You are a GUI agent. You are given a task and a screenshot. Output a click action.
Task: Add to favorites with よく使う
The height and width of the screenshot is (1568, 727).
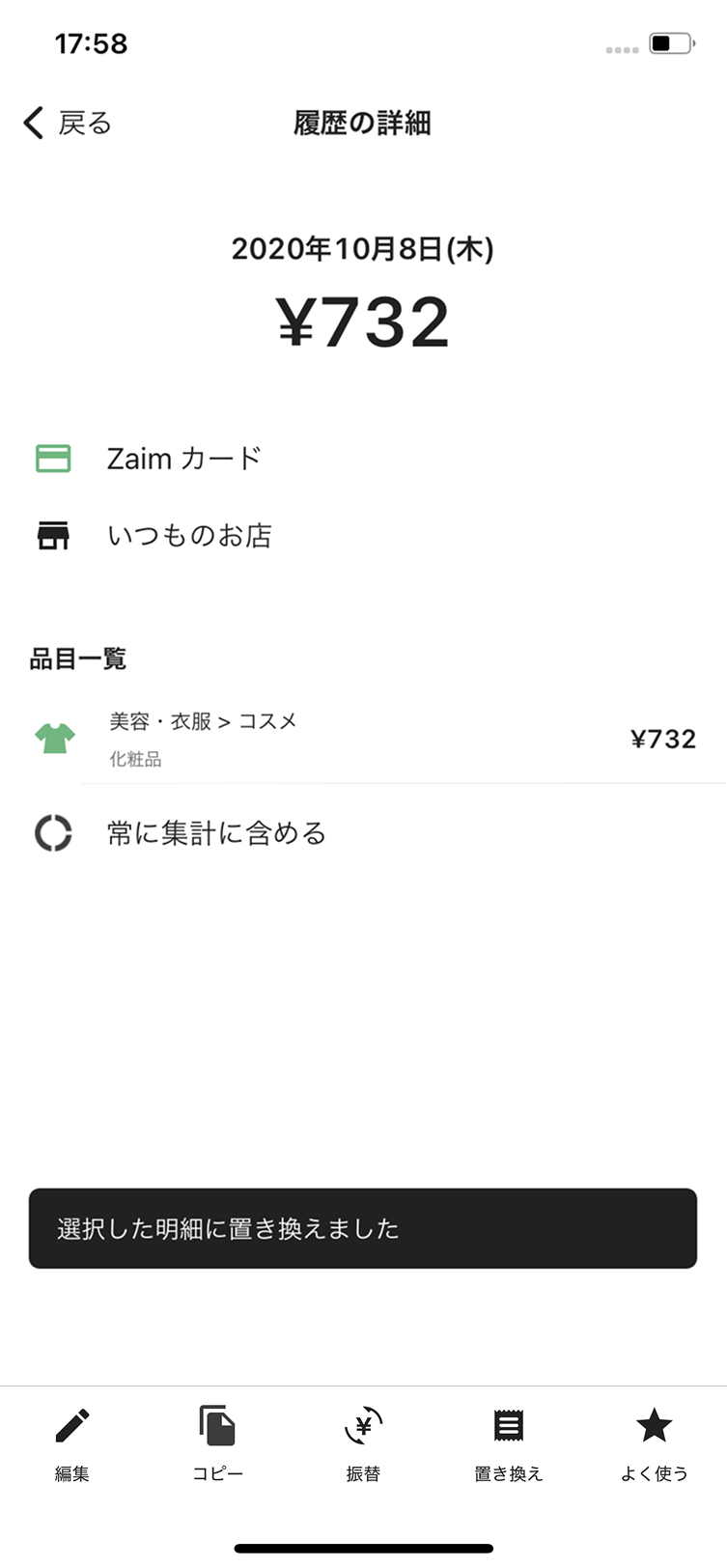[655, 1444]
